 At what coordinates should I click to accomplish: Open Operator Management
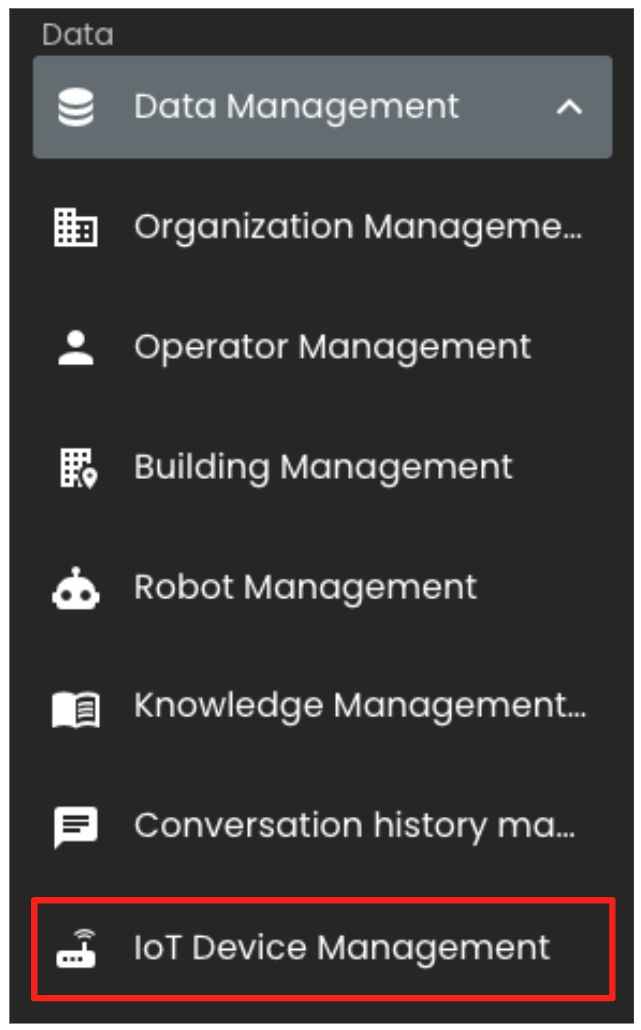332,347
